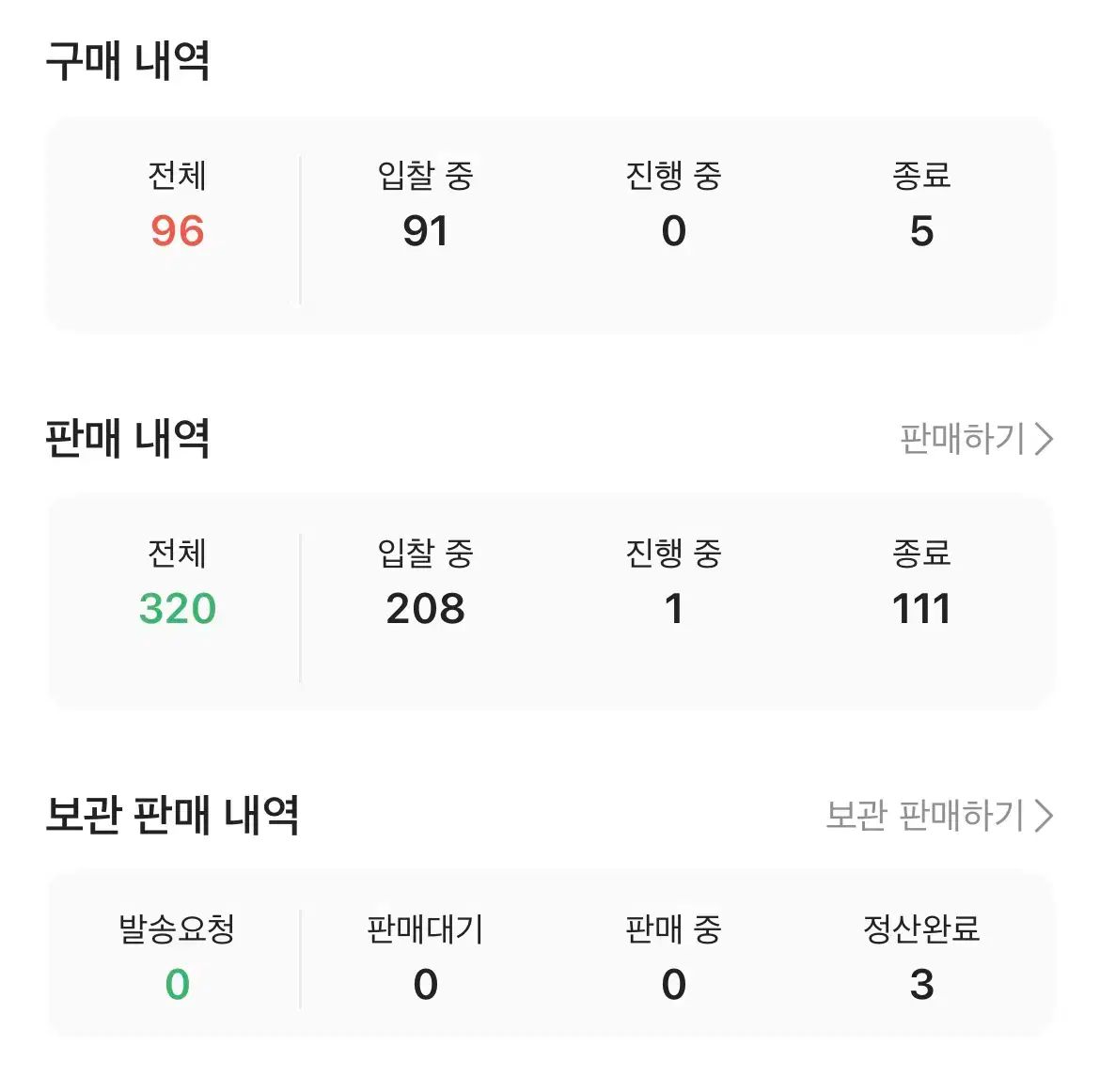Show purchases in 진행 중 status
This screenshot has width=1100, height=1092.
(673, 209)
